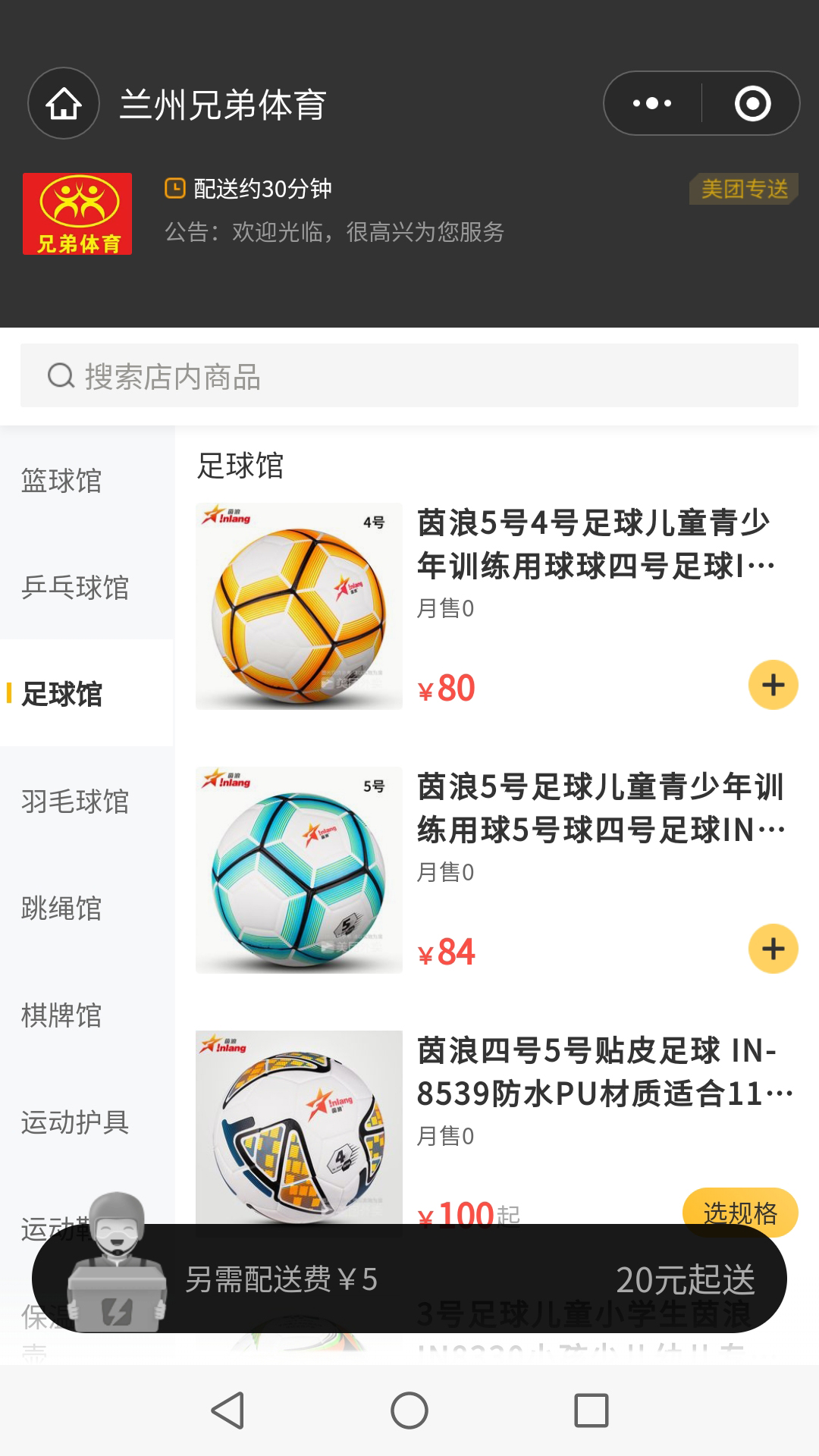
Task: Open the recent apps square button
Action: point(591,1410)
